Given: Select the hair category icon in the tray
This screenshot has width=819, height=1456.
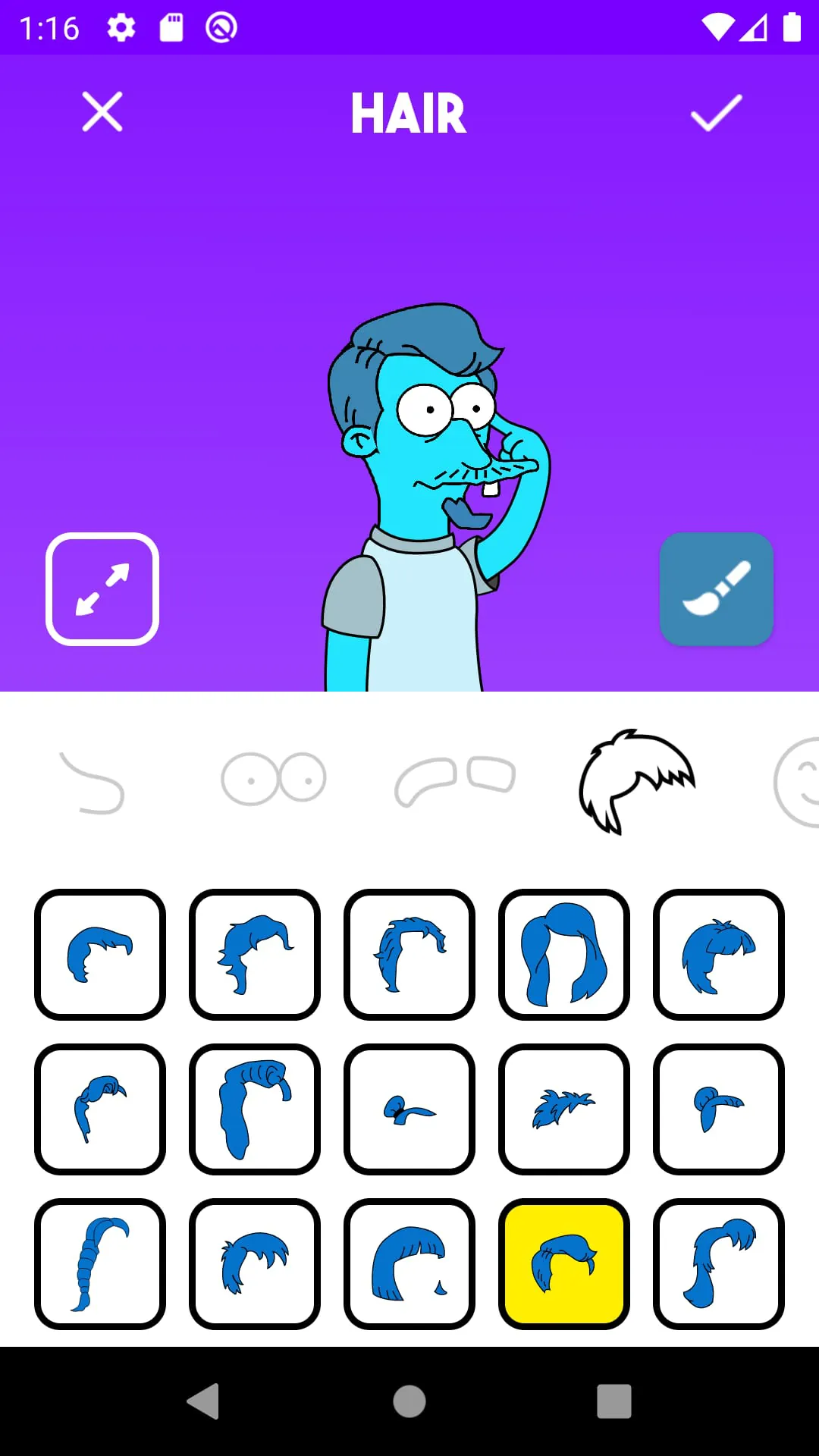Looking at the screenshot, I should pos(635,781).
